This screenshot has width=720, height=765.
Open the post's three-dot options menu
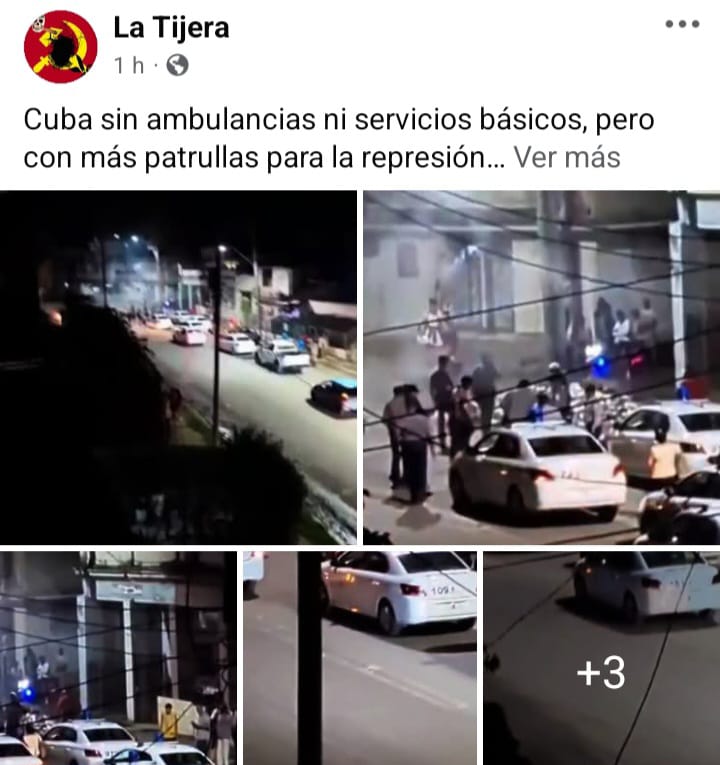pyautogui.click(x=682, y=24)
